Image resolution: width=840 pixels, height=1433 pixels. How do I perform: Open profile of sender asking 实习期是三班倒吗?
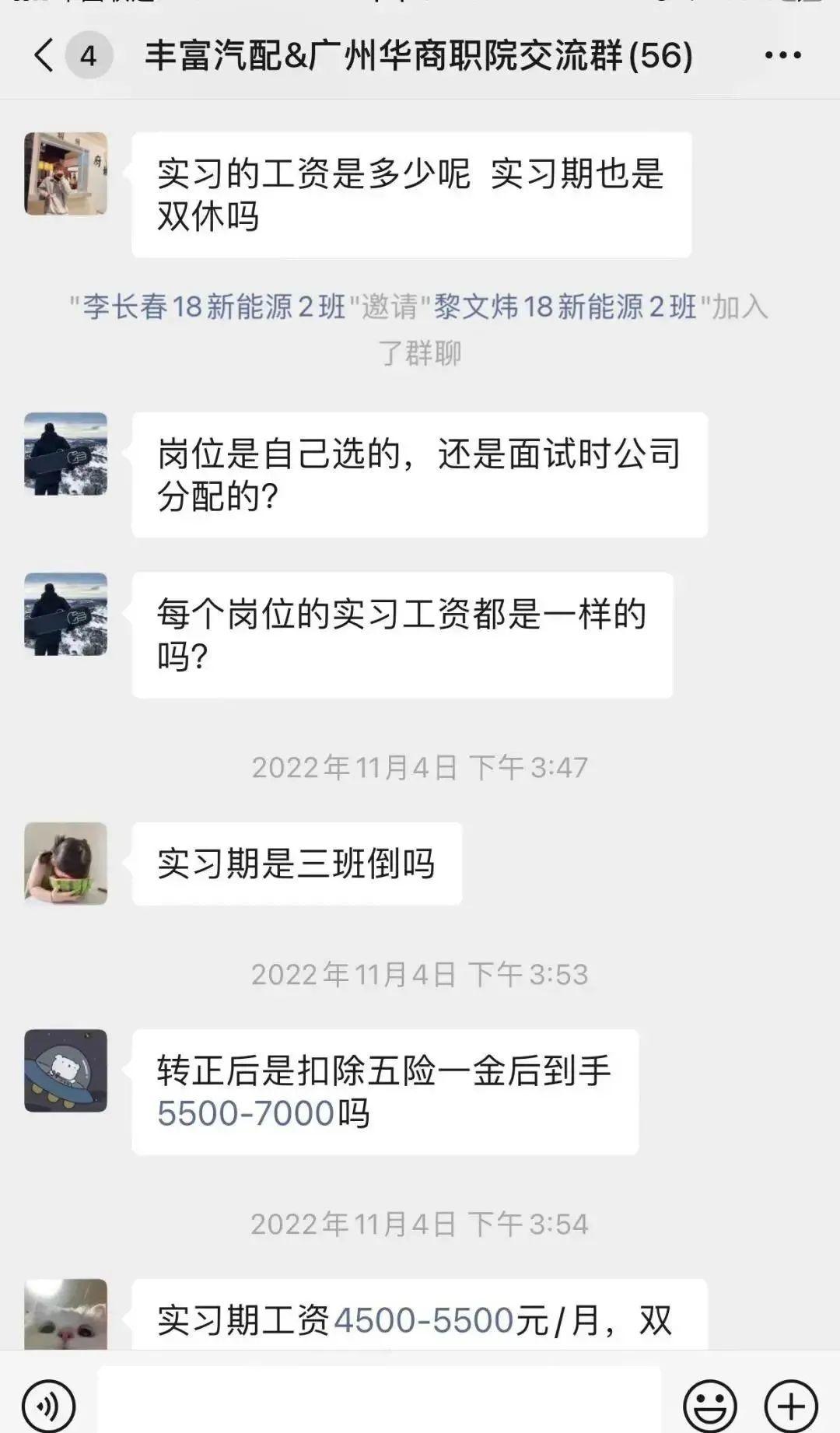coord(66,864)
